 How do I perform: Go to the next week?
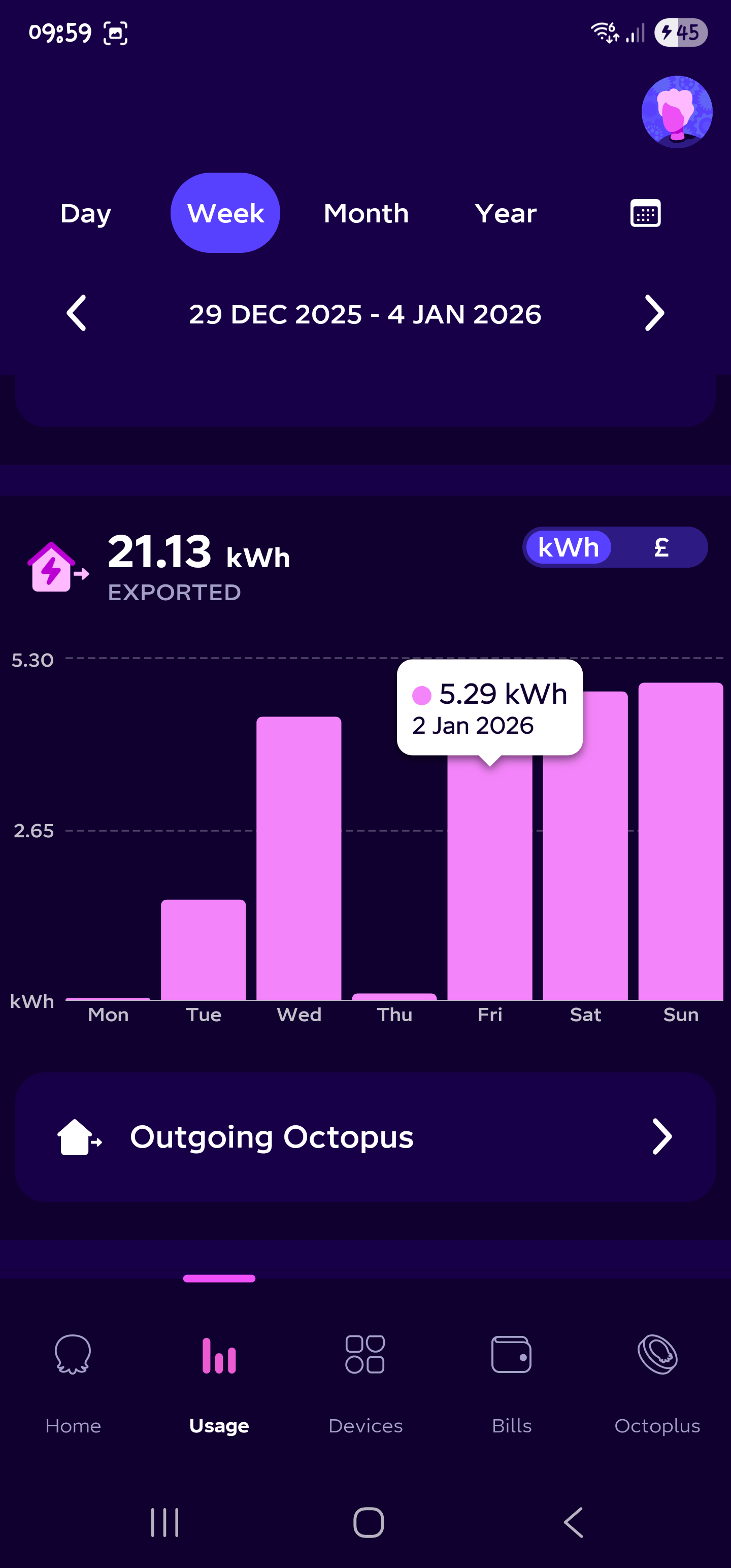tap(654, 313)
